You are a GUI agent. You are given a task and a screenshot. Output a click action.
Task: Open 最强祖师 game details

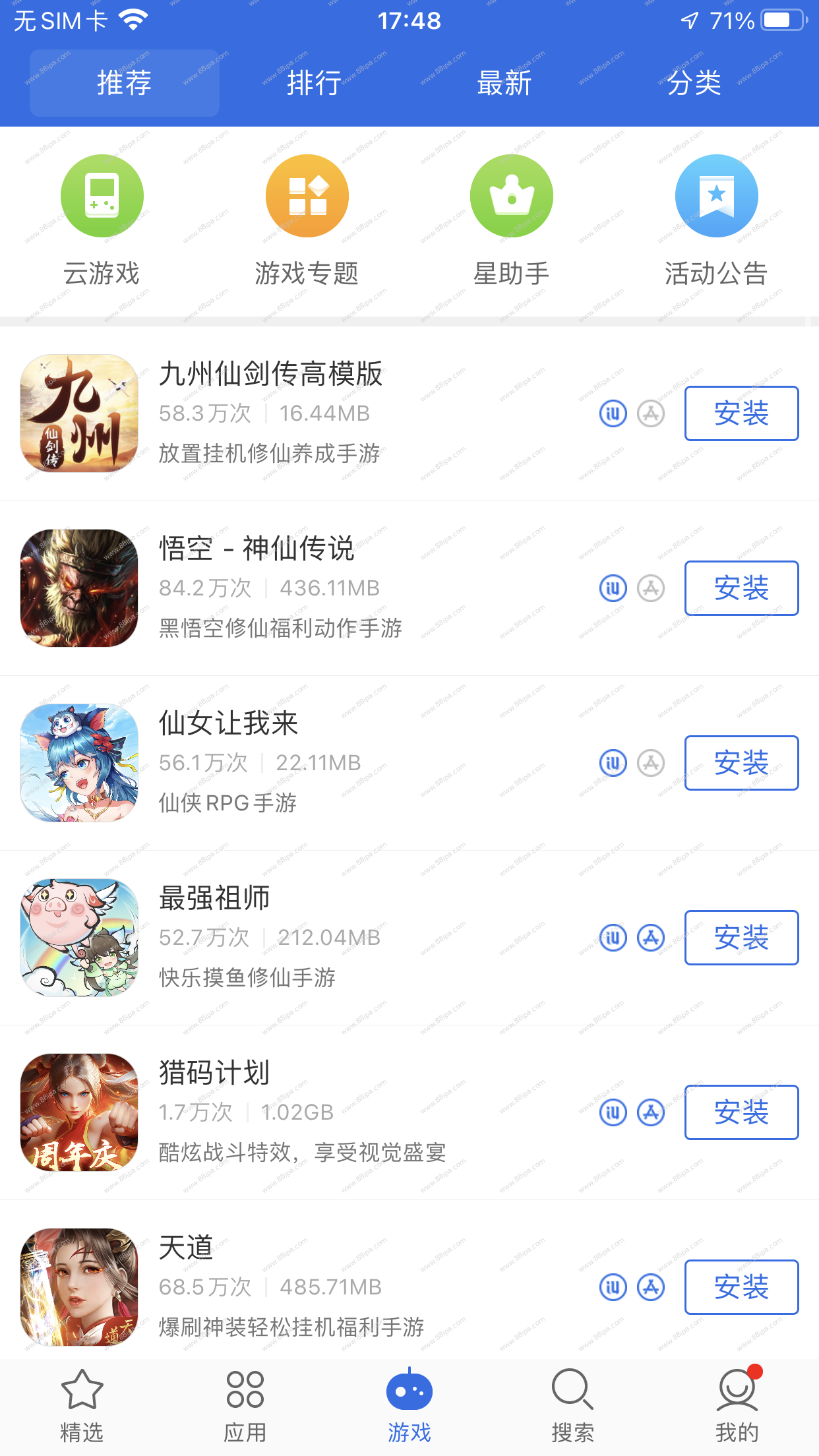click(x=214, y=898)
